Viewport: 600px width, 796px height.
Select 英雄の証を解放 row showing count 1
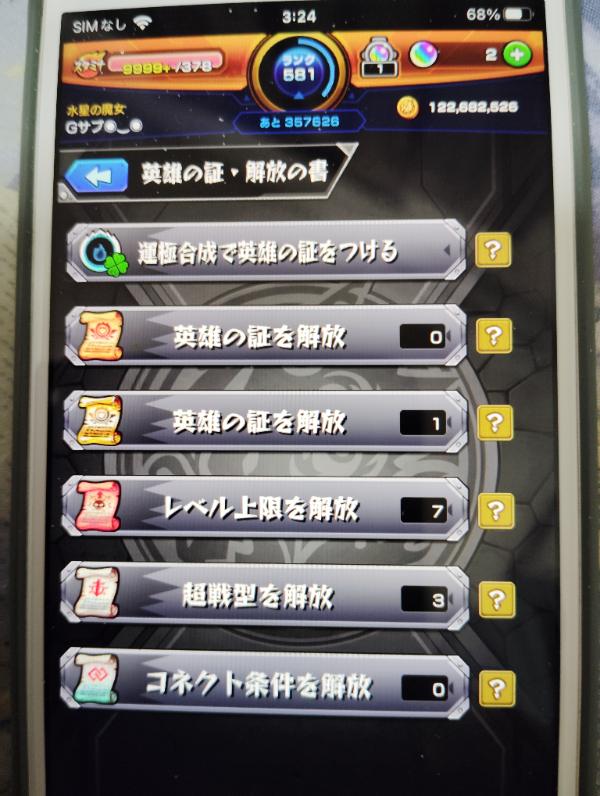[x=266, y=423]
